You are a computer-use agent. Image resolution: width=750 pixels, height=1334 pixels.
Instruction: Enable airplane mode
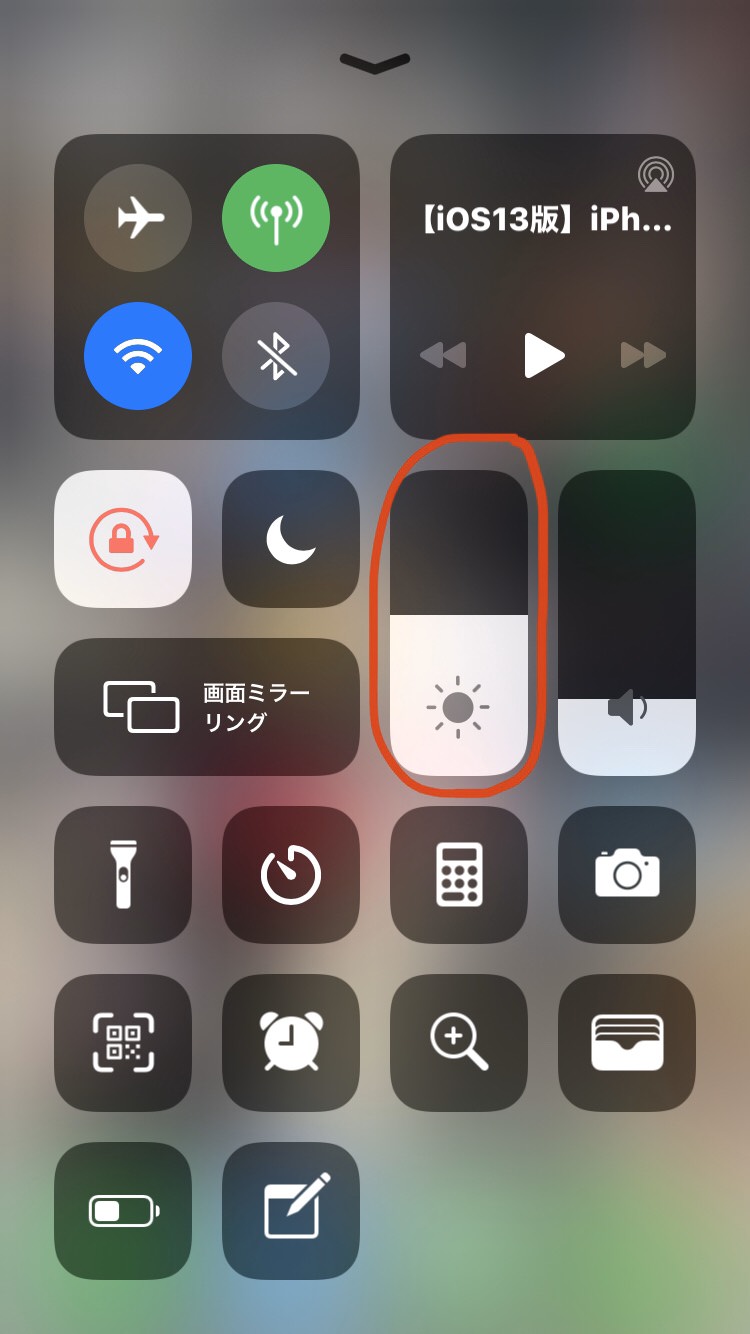click(x=138, y=217)
